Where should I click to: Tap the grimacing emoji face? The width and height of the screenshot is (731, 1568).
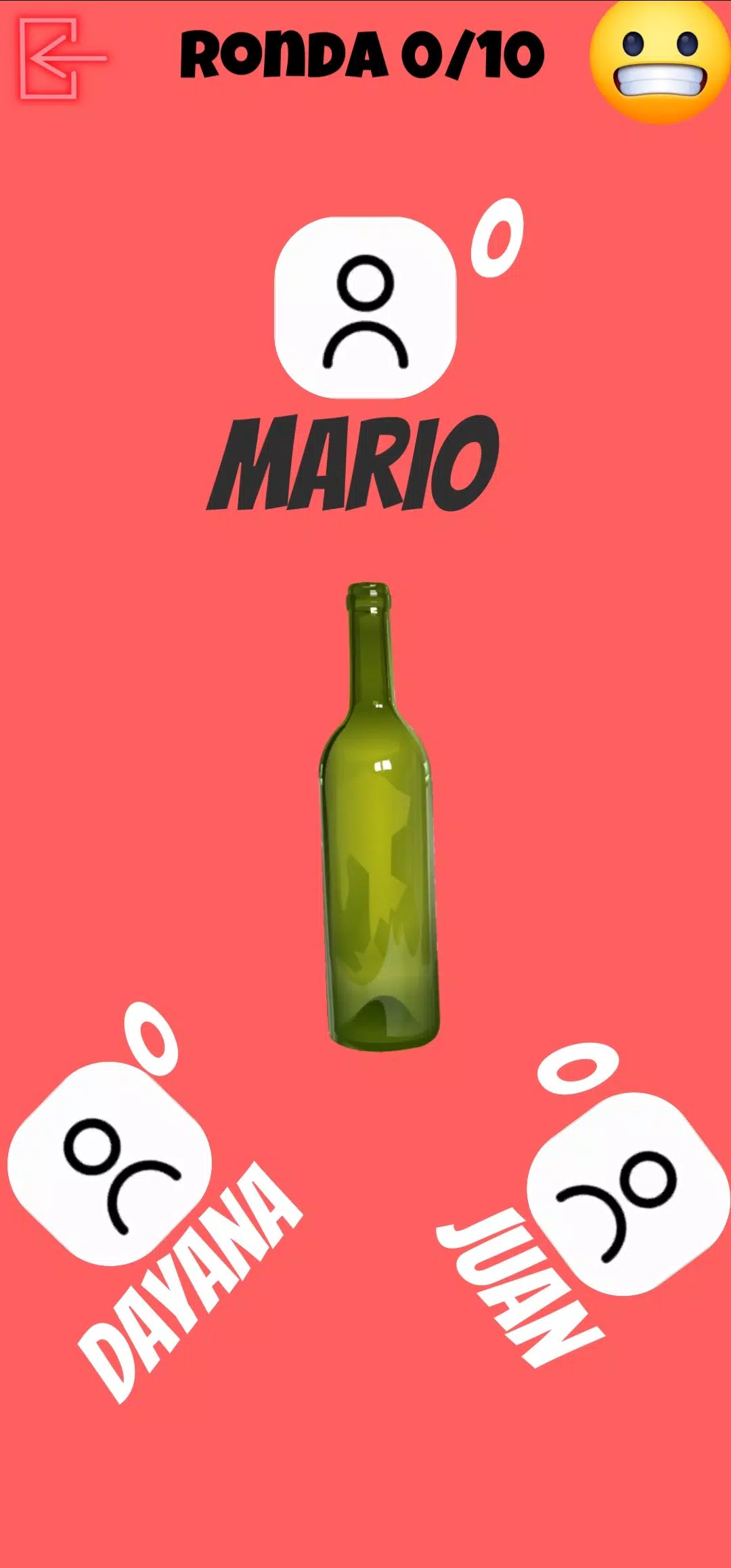[x=659, y=62]
